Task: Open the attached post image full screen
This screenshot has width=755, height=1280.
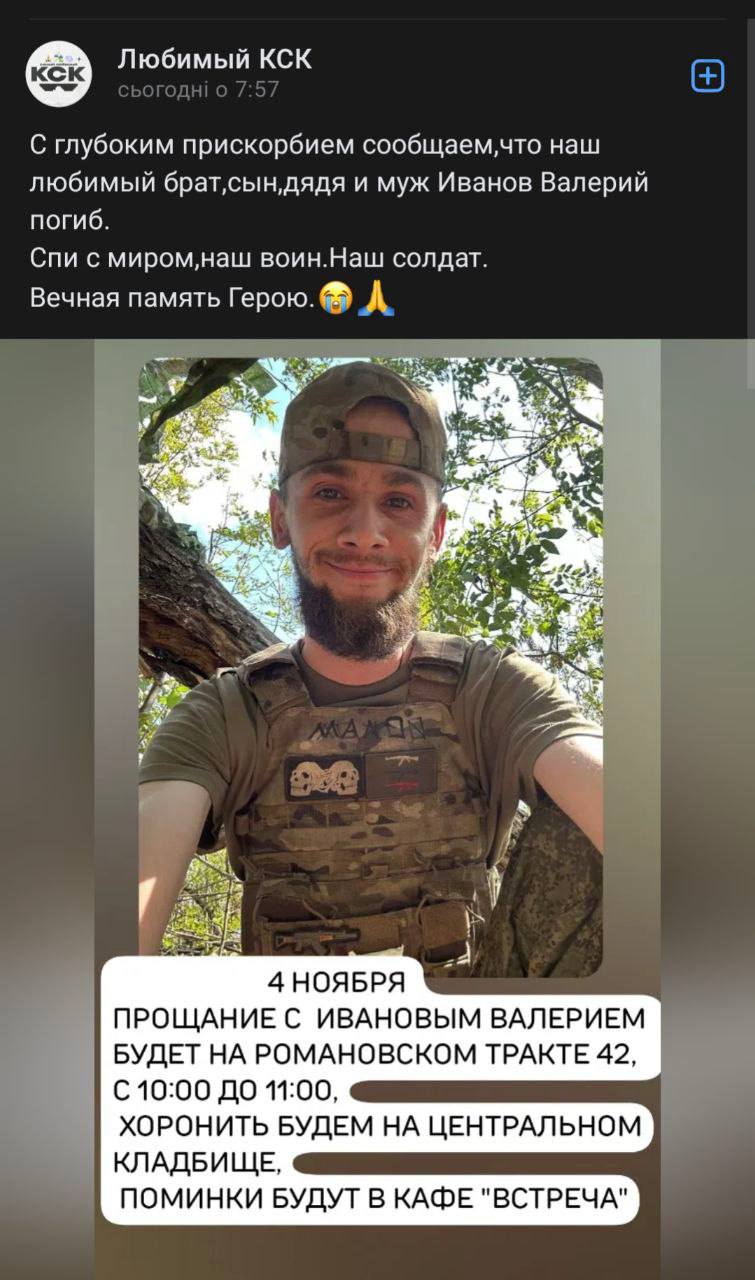Action: pos(377,700)
